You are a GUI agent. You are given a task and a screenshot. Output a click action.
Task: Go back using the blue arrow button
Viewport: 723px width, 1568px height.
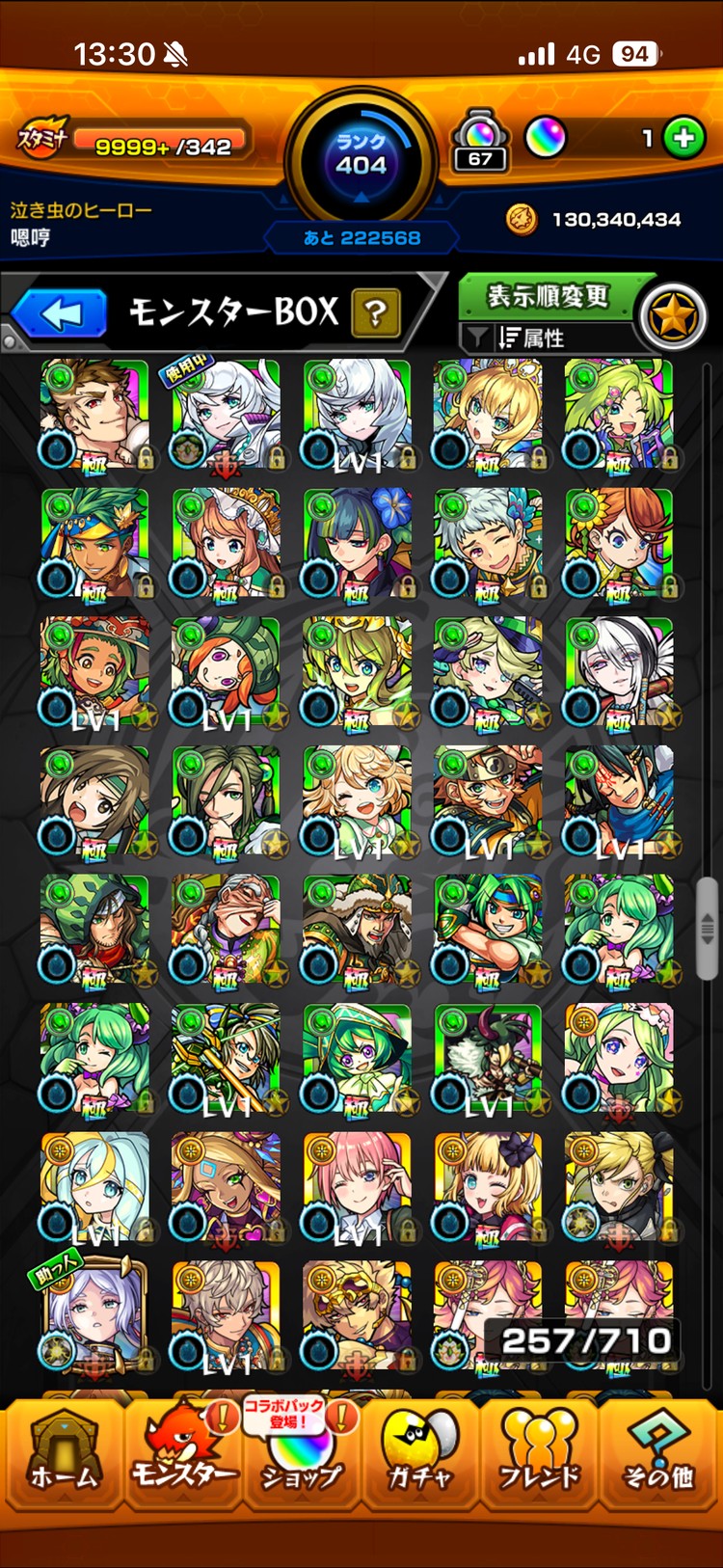[x=60, y=314]
